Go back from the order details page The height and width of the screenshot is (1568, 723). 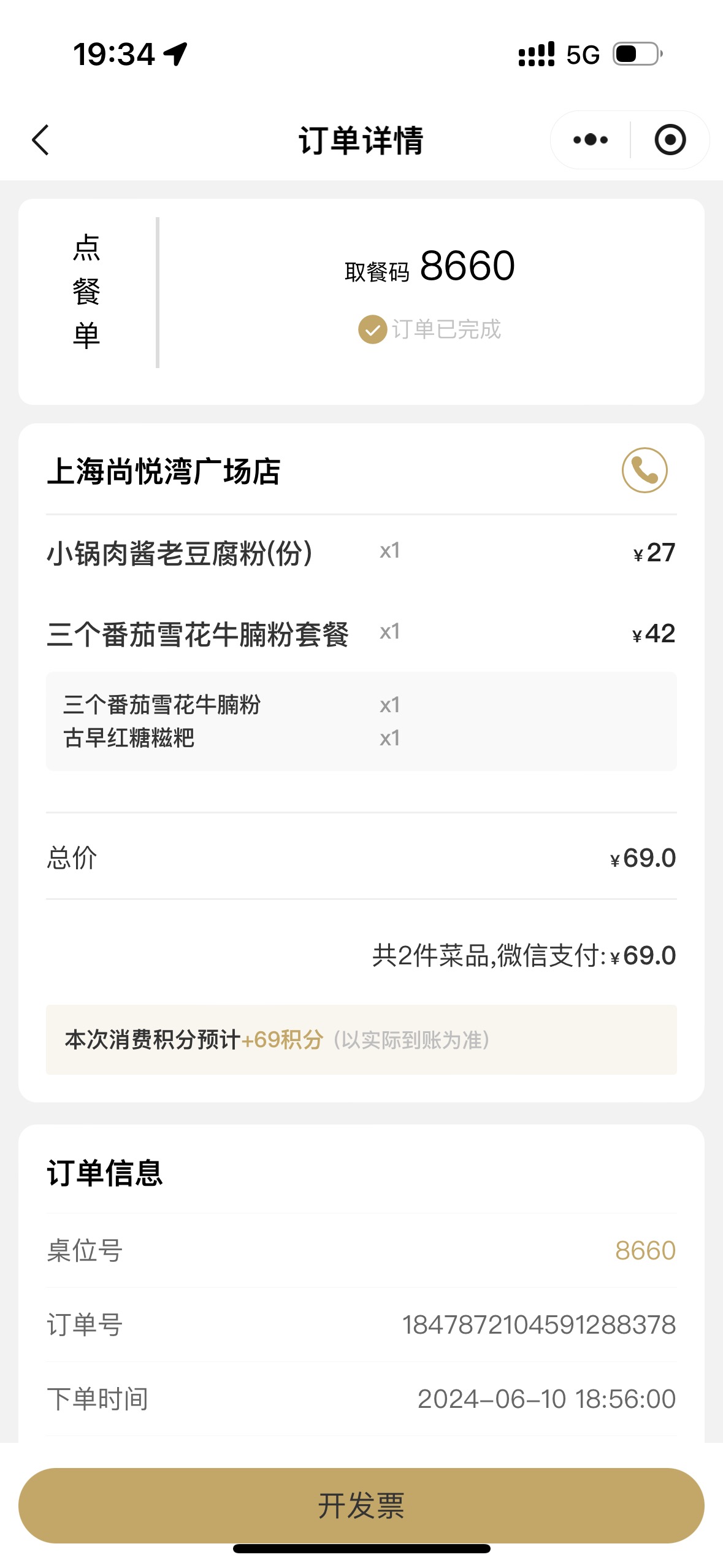coord(40,140)
